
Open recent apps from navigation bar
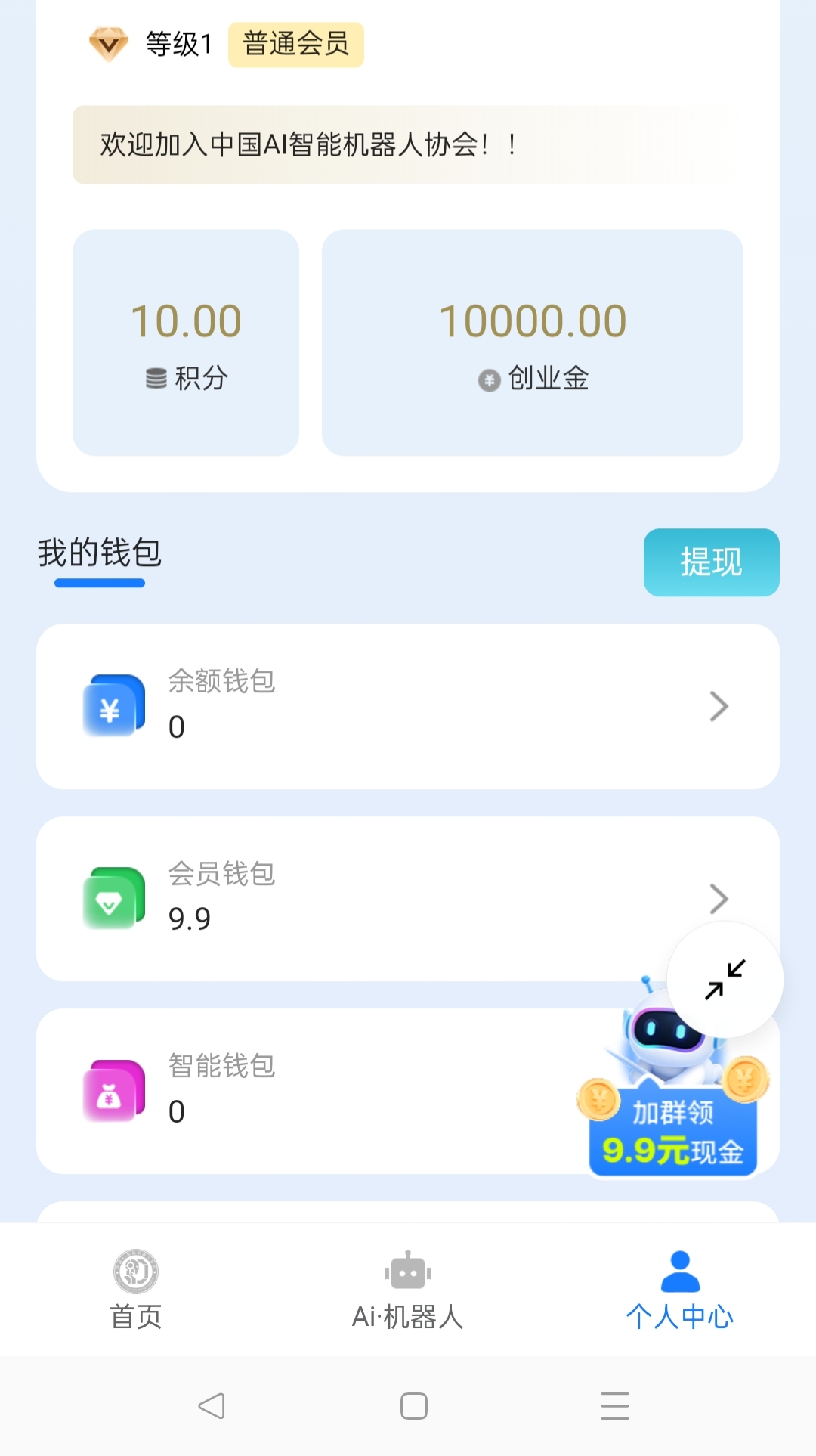[x=615, y=1406]
